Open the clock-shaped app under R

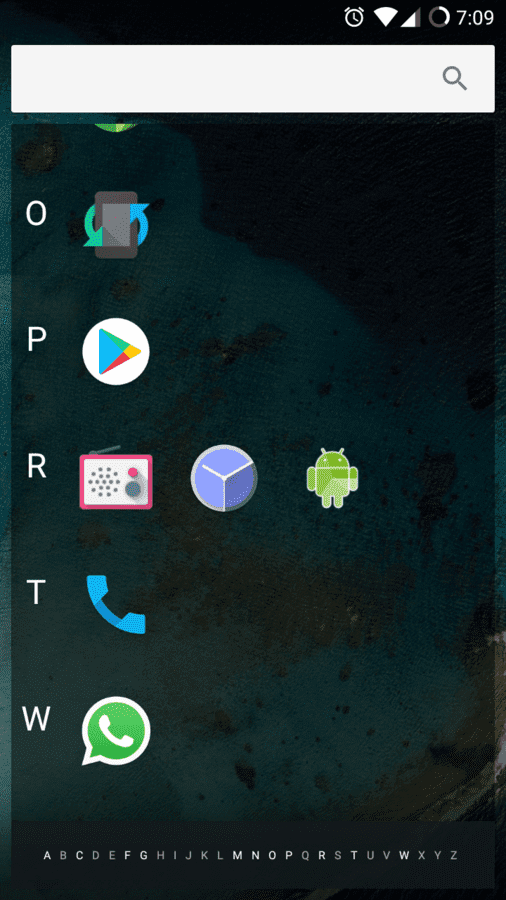(224, 478)
